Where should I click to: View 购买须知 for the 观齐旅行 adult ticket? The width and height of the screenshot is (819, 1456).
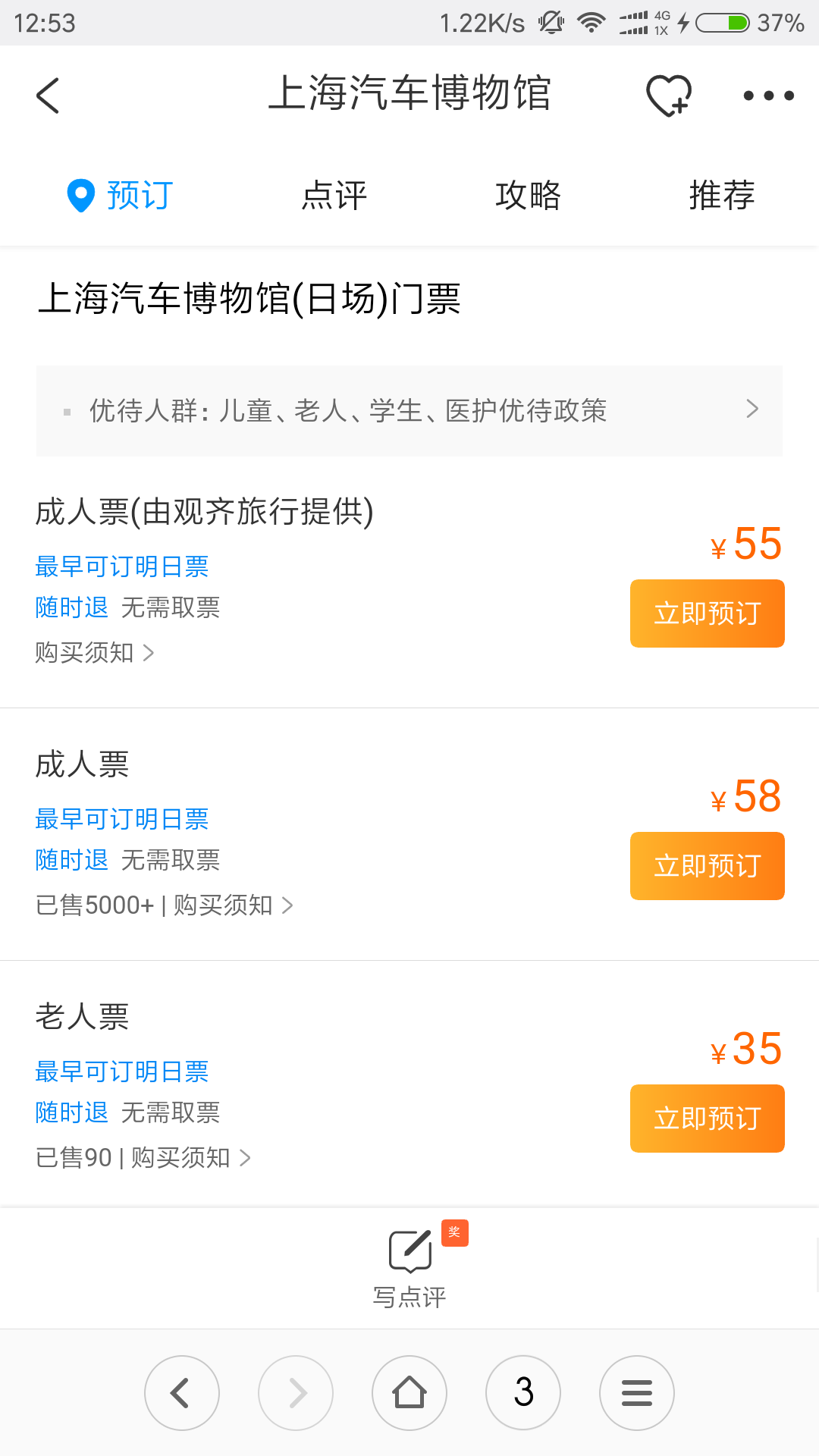(x=95, y=652)
